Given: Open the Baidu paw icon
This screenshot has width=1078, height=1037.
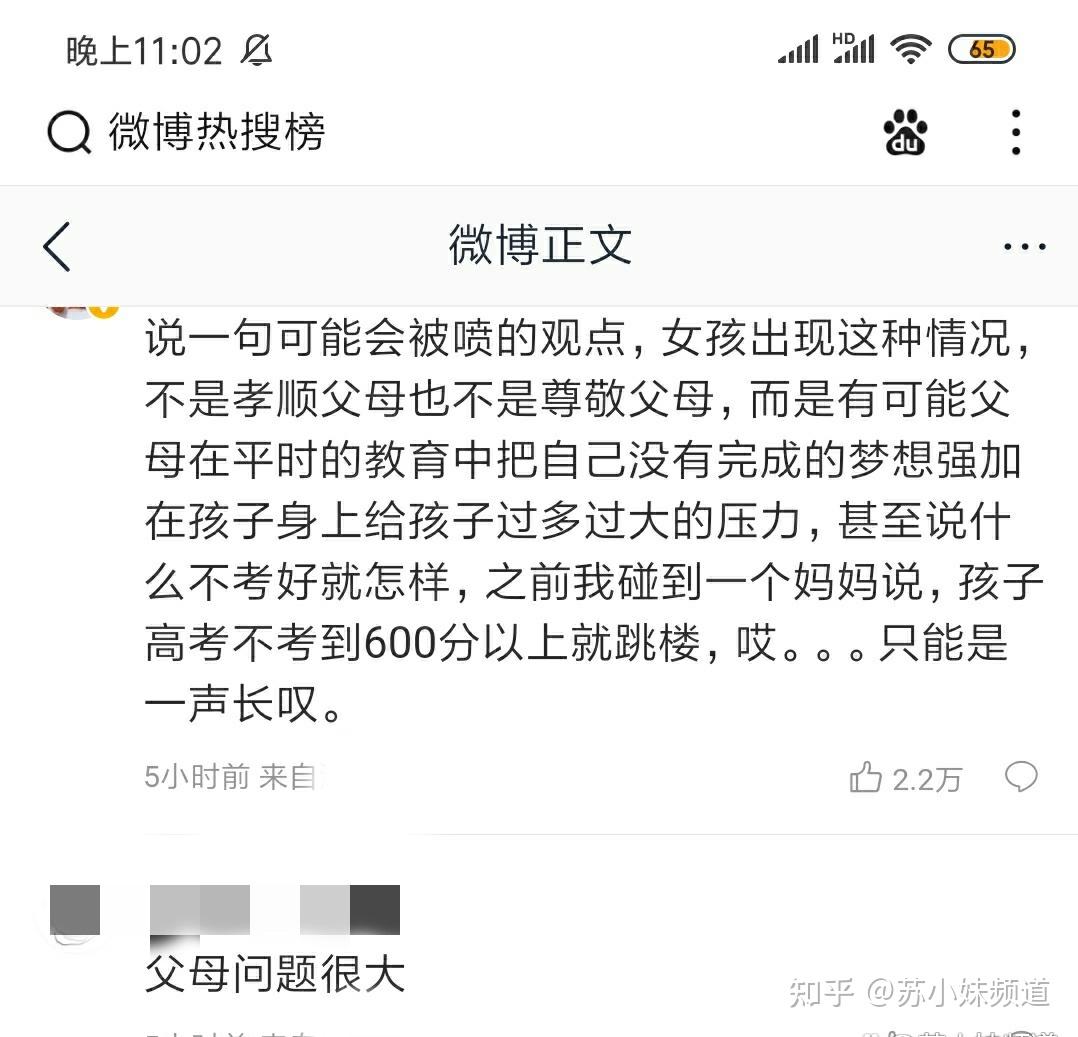Looking at the screenshot, I should [905, 132].
